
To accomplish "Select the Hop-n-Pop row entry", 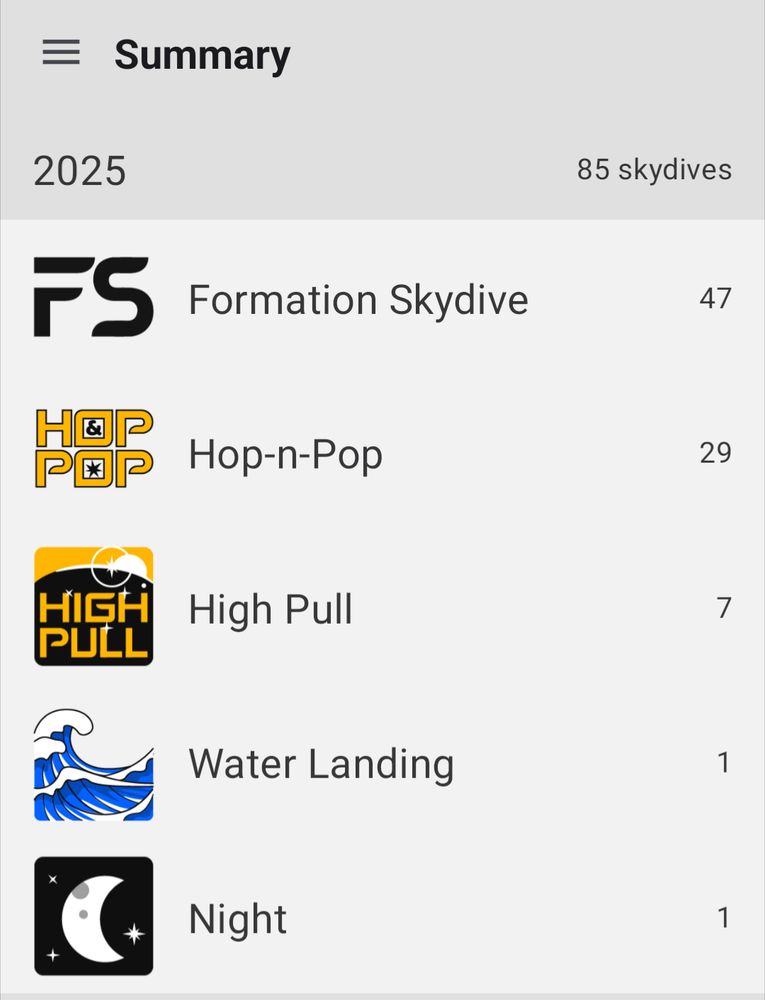I will (285, 453).
